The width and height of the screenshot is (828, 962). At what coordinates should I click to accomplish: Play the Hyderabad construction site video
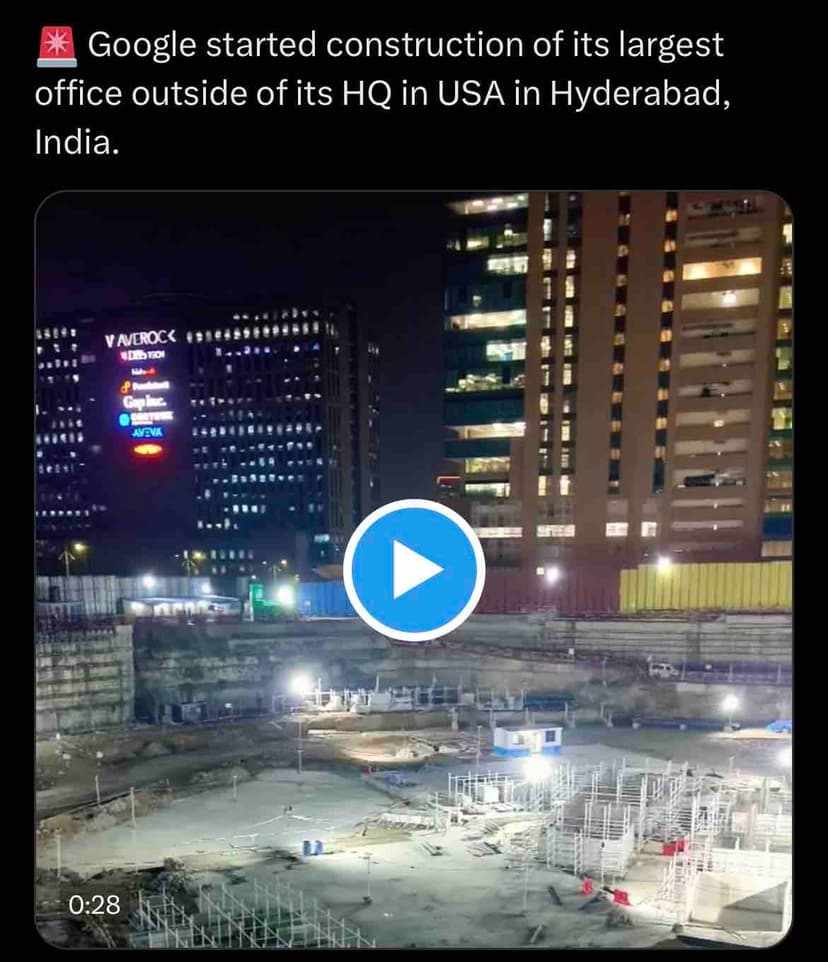pyautogui.click(x=414, y=570)
